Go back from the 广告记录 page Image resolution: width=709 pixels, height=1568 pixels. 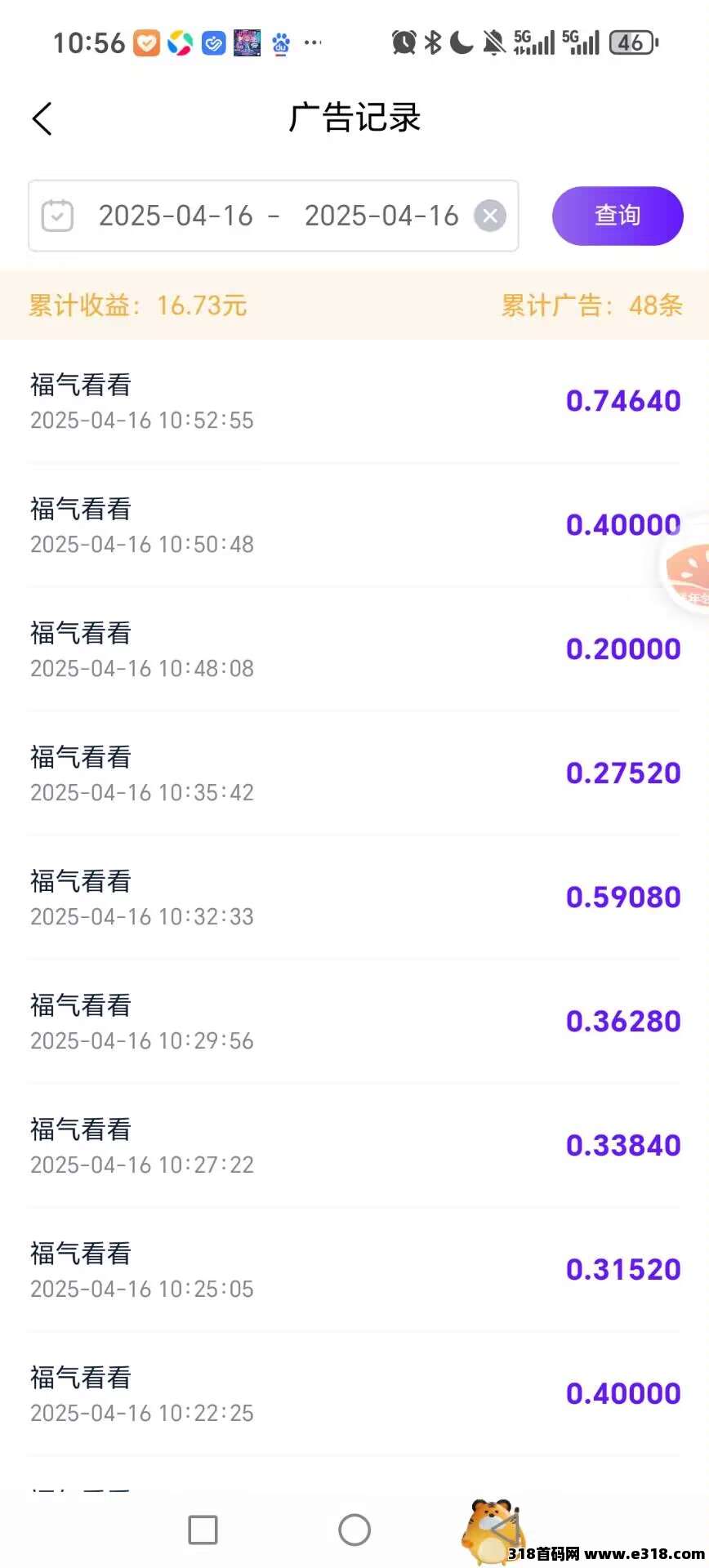[x=42, y=119]
